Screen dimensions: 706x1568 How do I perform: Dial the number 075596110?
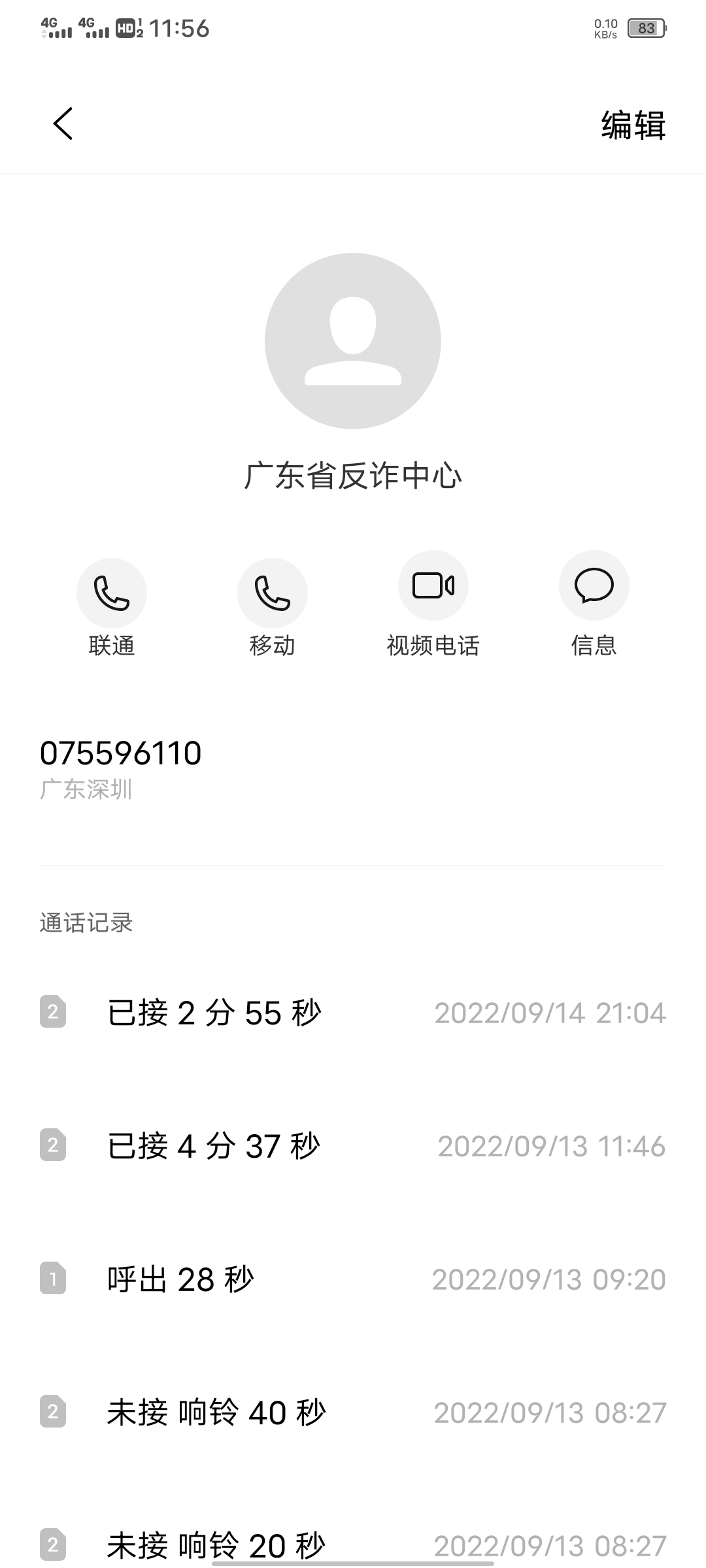click(121, 754)
